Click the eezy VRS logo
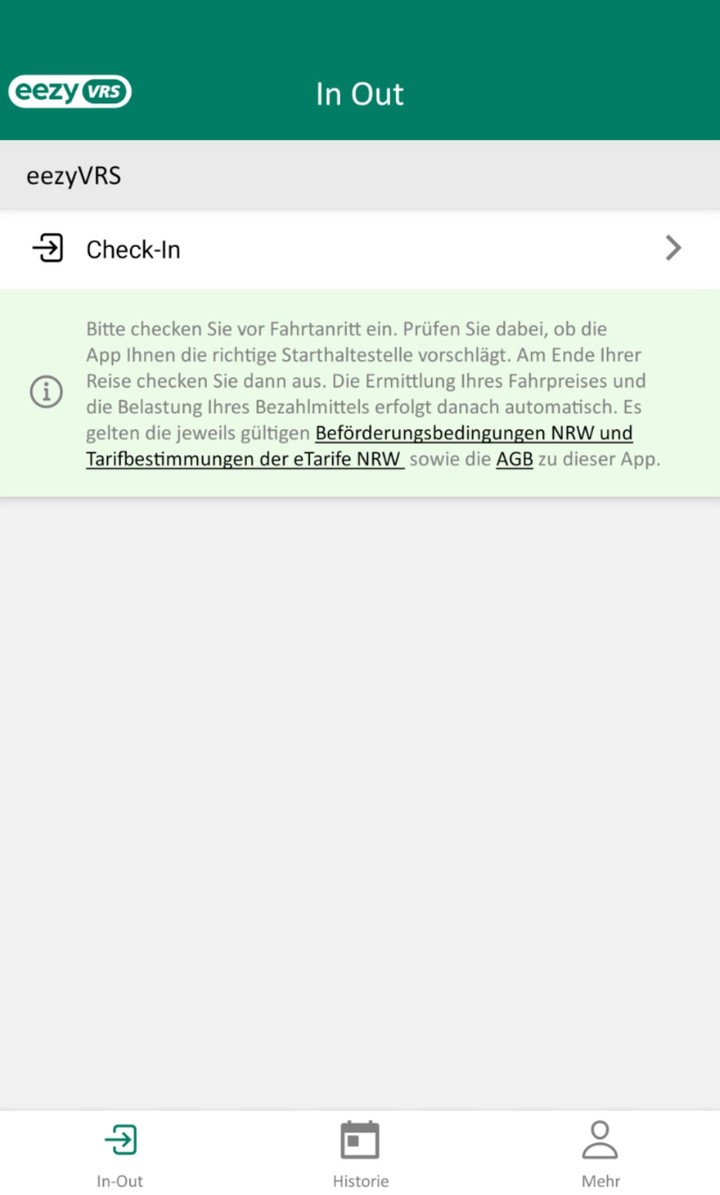Viewport: 720px width, 1195px height. click(x=70, y=91)
